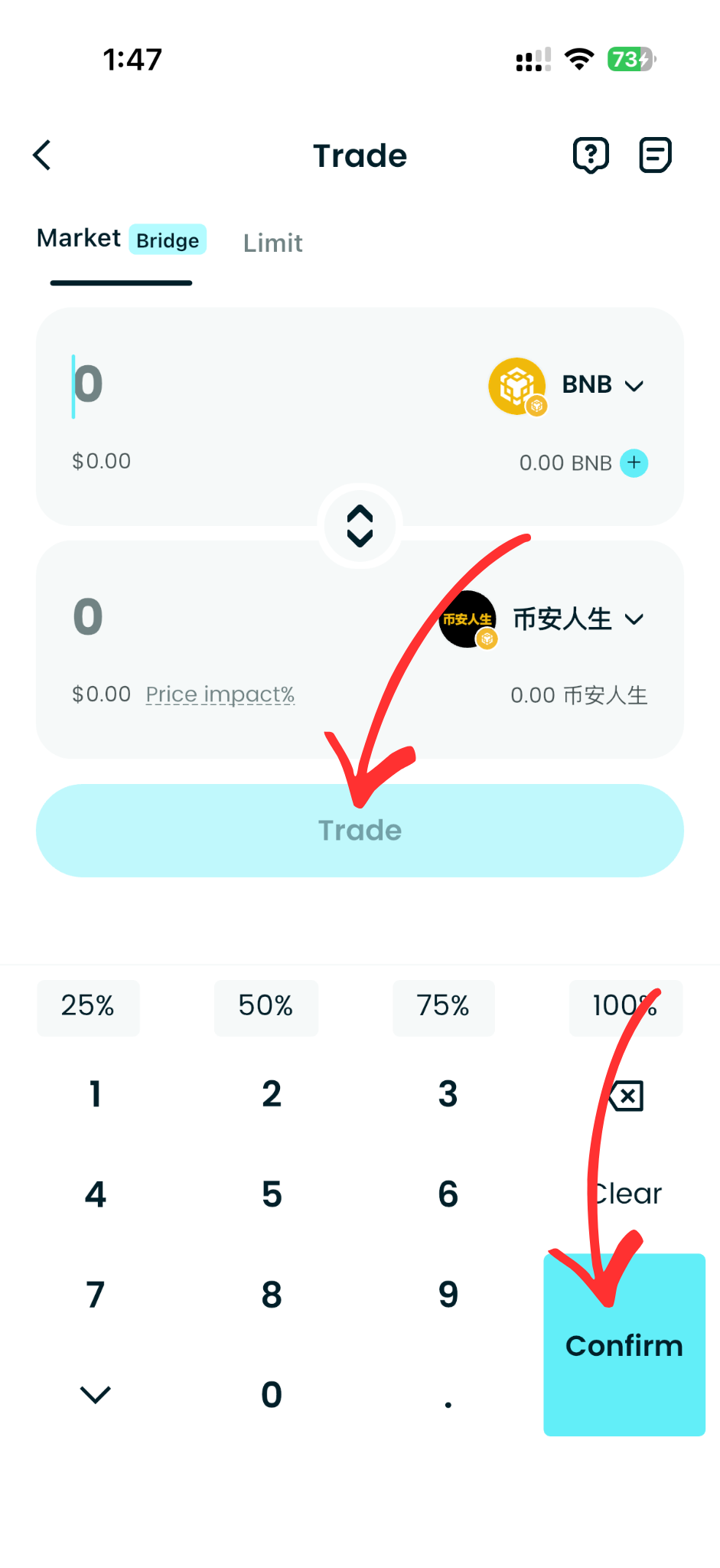Select the 50% amount preset
Screen dimensions: 720x1568
pyautogui.click(x=266, y=1008)
